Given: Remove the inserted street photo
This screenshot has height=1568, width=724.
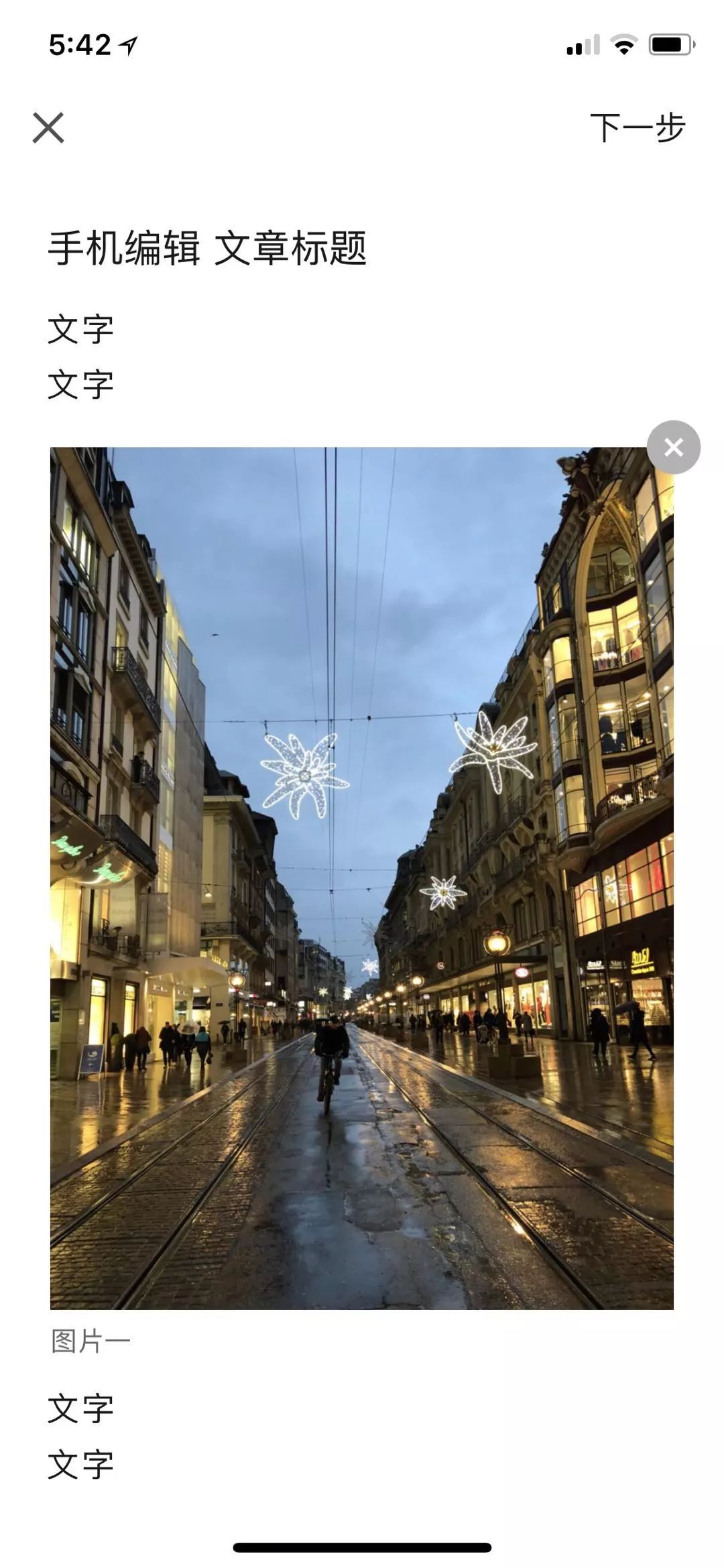Looking at the screenshot, I should click(x=673, y=447).
